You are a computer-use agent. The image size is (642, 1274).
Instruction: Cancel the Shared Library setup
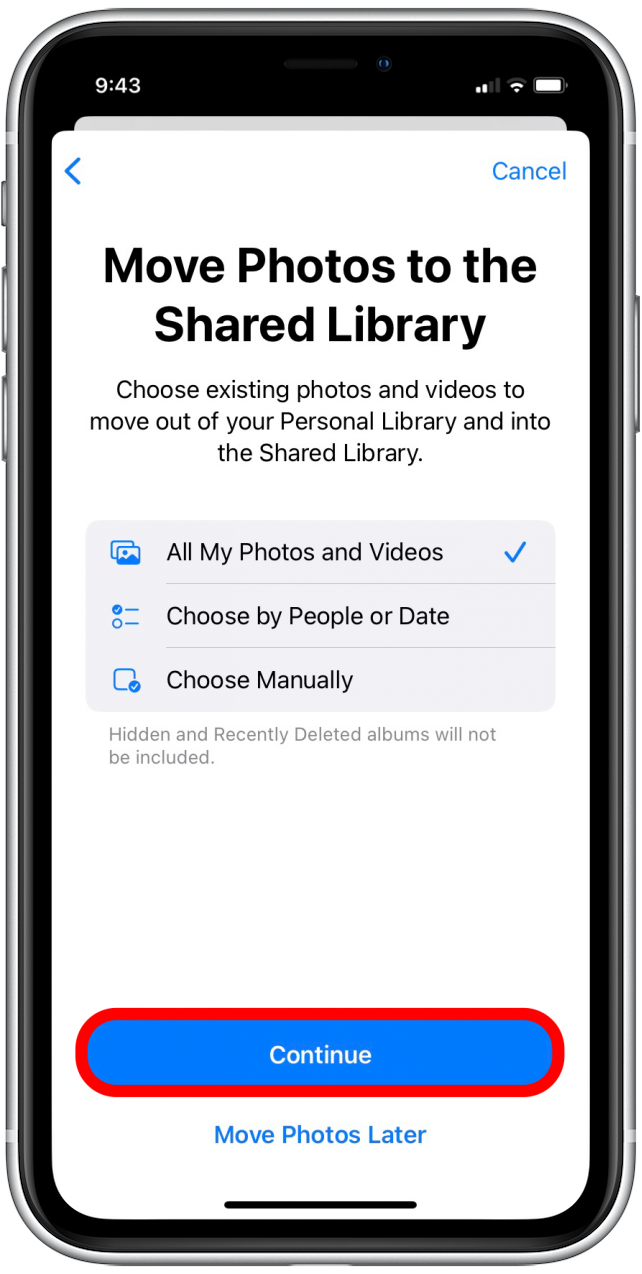point(529,171)
